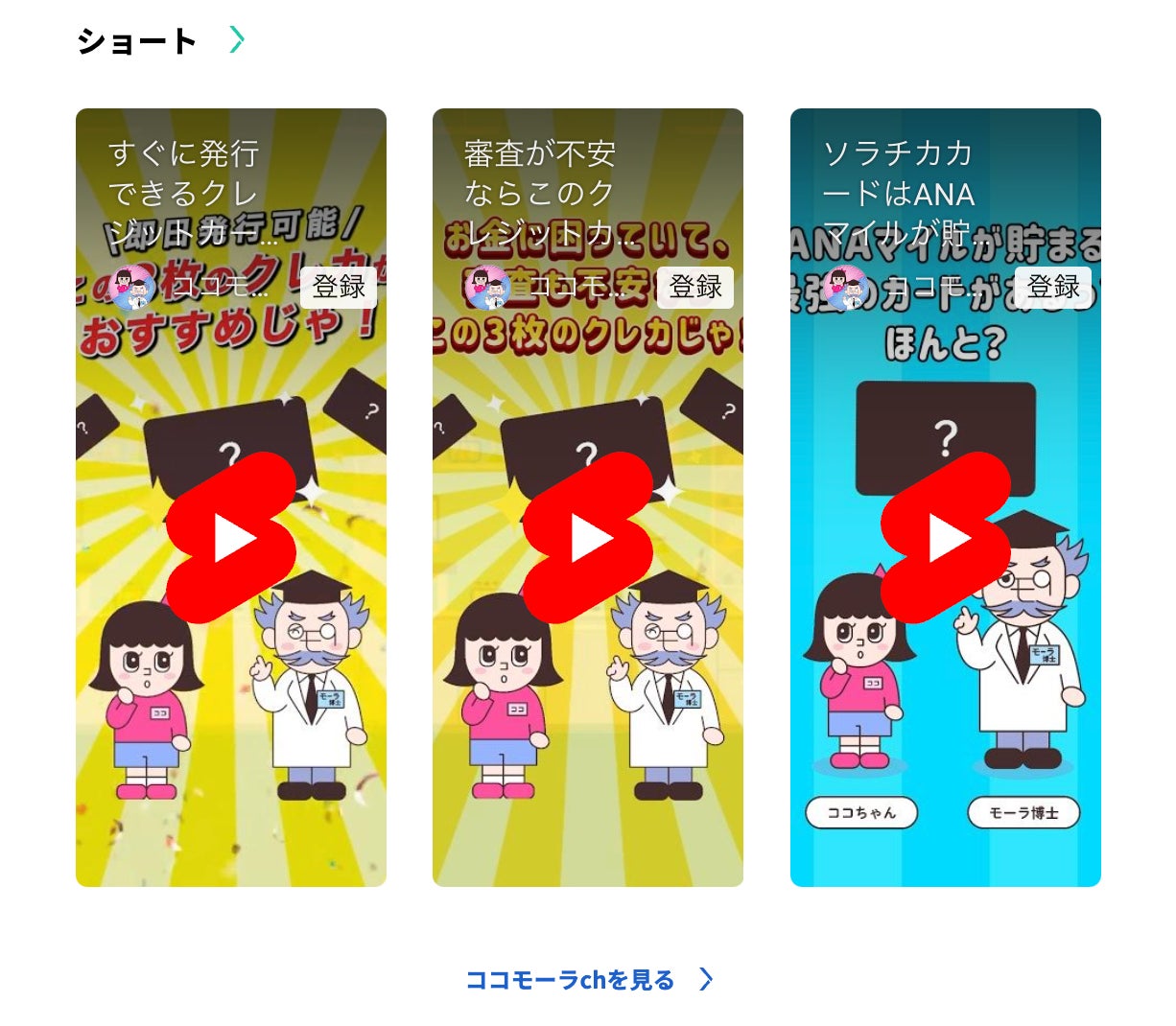Open channel avatar on ソラチカカード short
1176x1026 pixels.
click(x=845, y=287)
